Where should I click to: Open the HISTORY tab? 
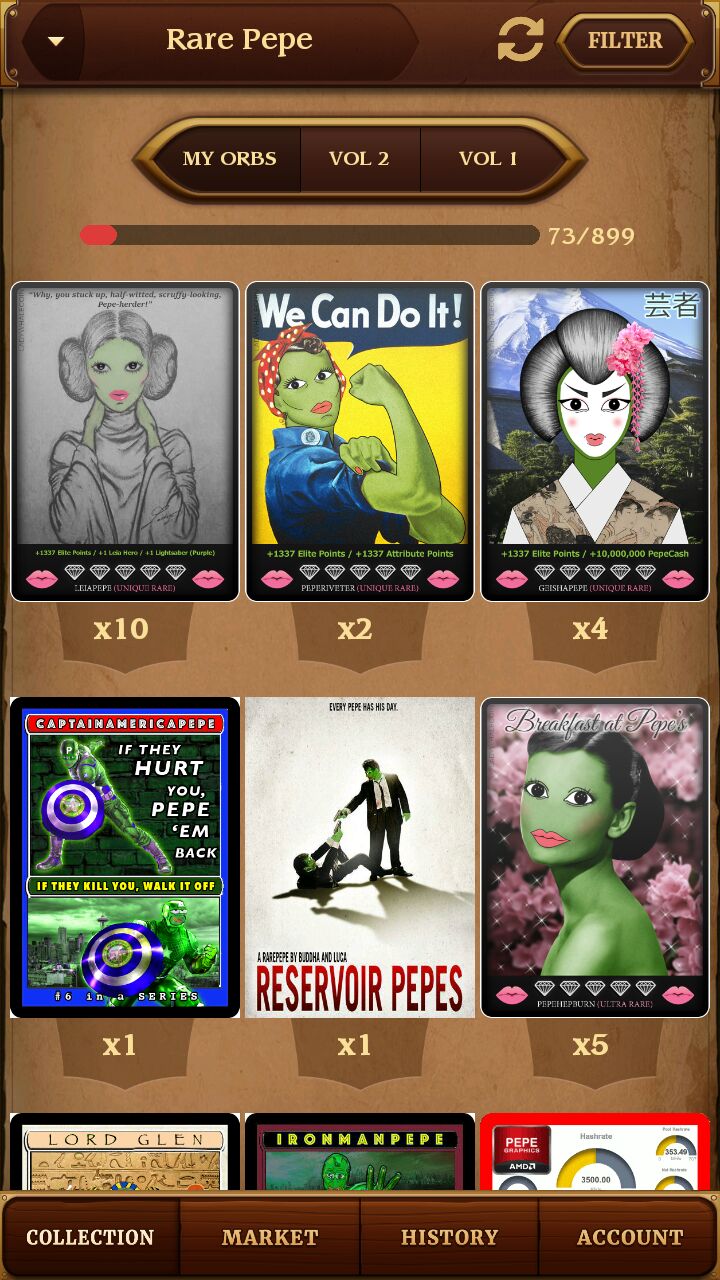449,1237
